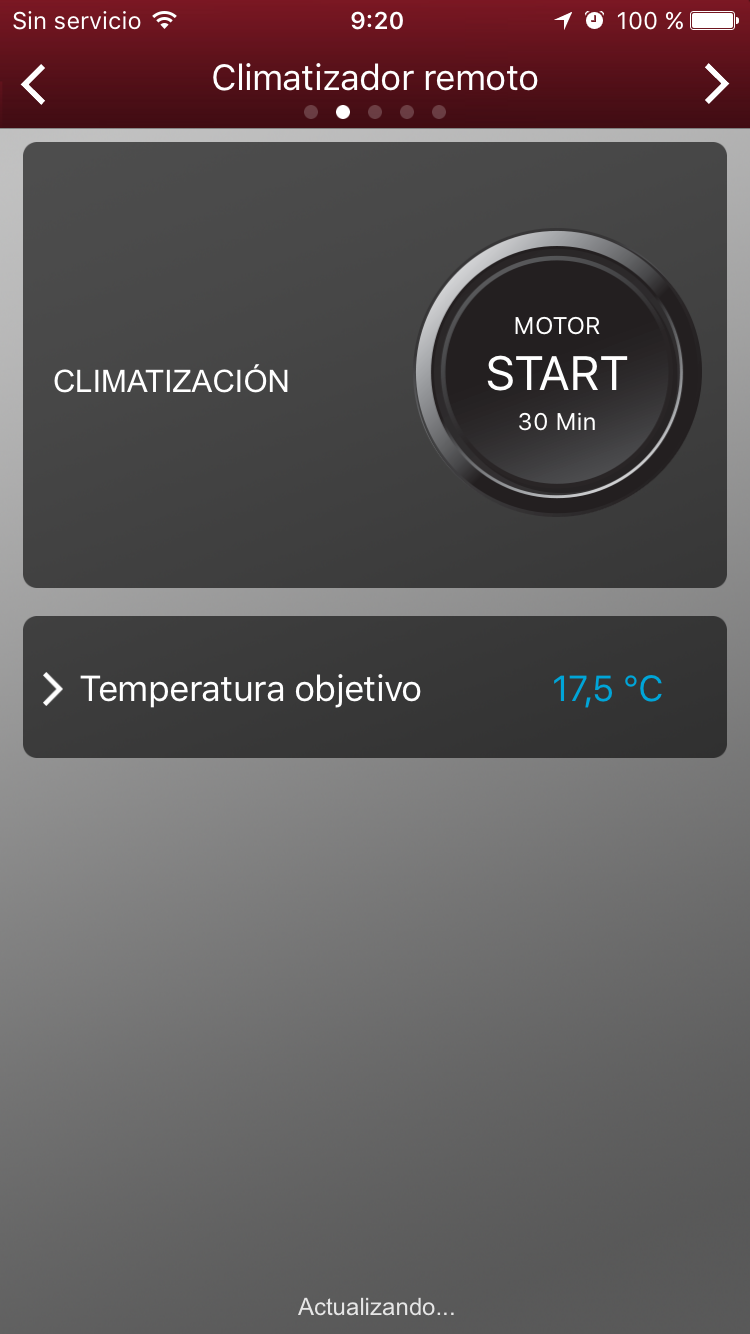Tap the page indicator dots
The height and width of the screenshot is (1334, 750).
tap(375, 112)
